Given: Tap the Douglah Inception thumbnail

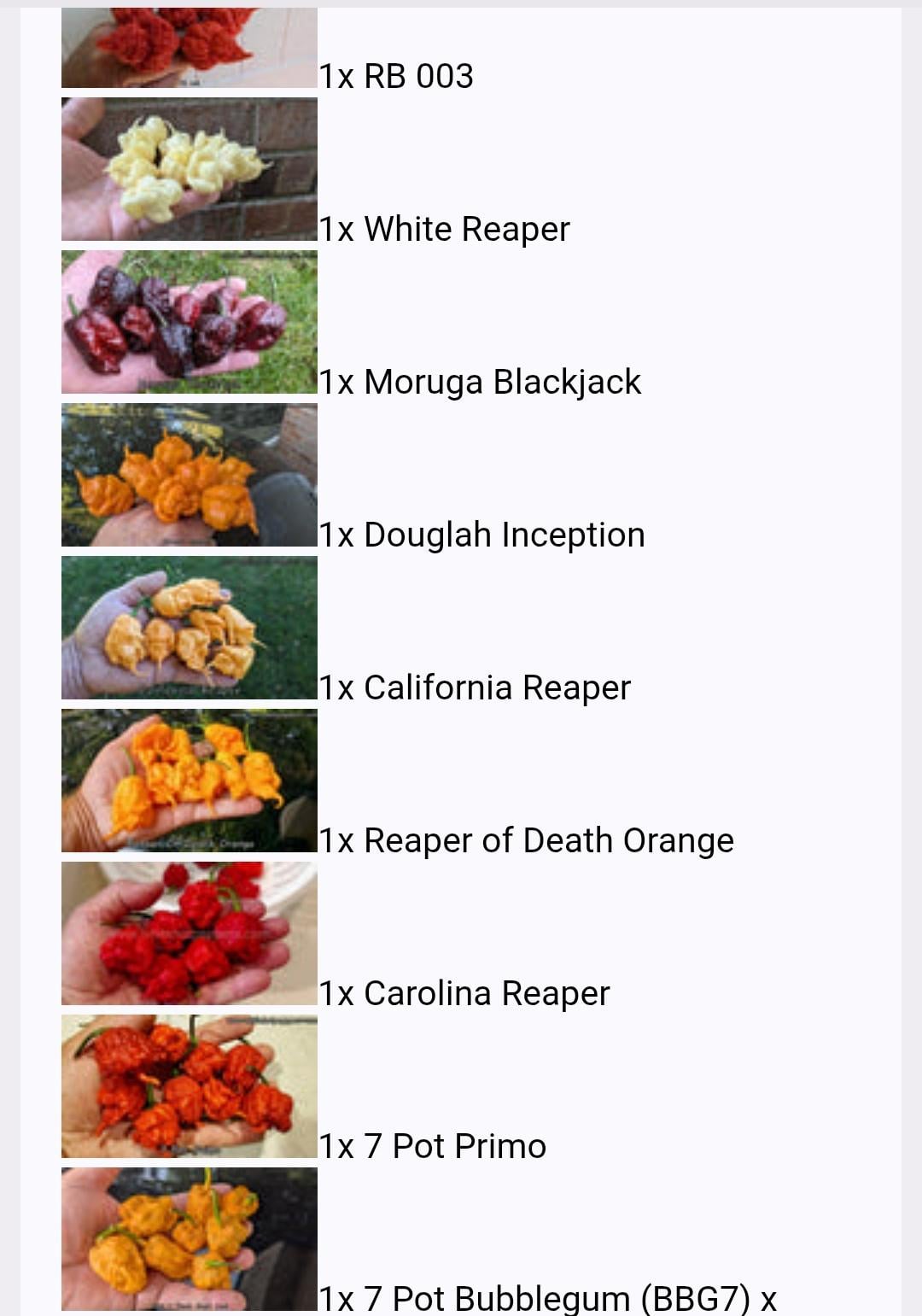Looking at the screenshot, I should 189,475.
